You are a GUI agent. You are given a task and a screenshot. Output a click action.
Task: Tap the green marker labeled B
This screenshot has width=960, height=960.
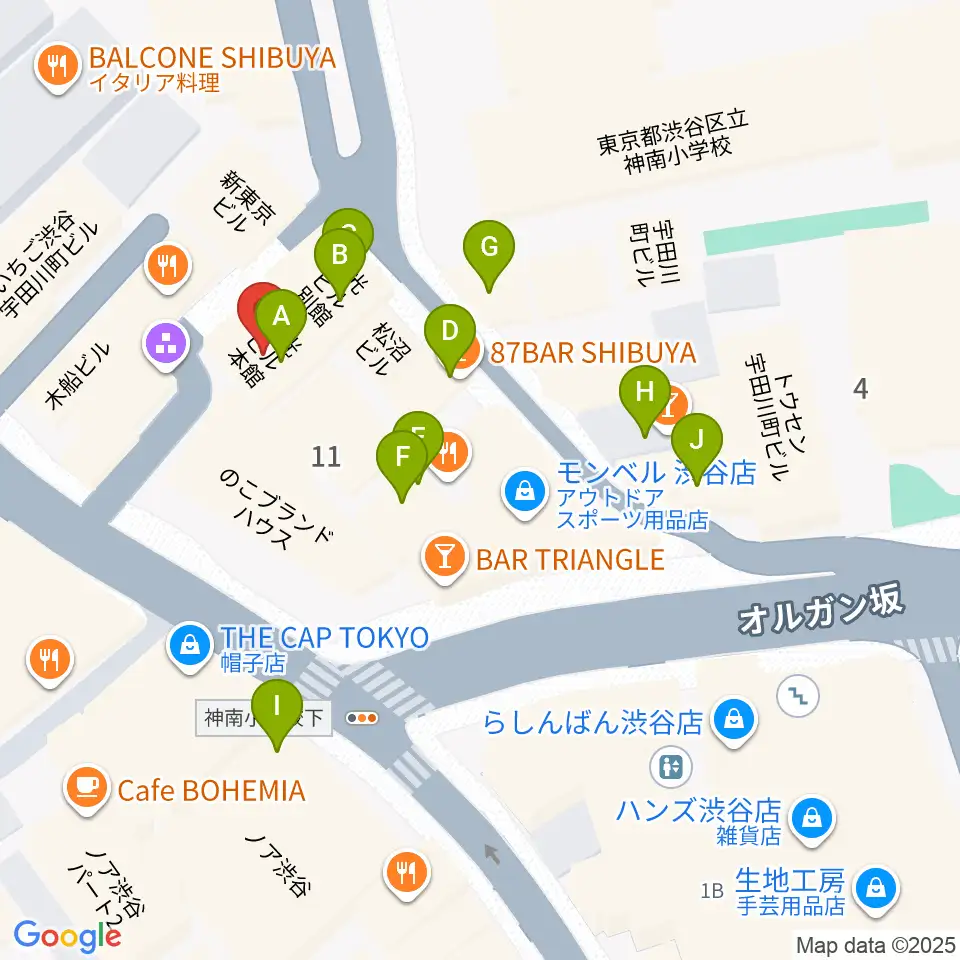pos(340,260)
